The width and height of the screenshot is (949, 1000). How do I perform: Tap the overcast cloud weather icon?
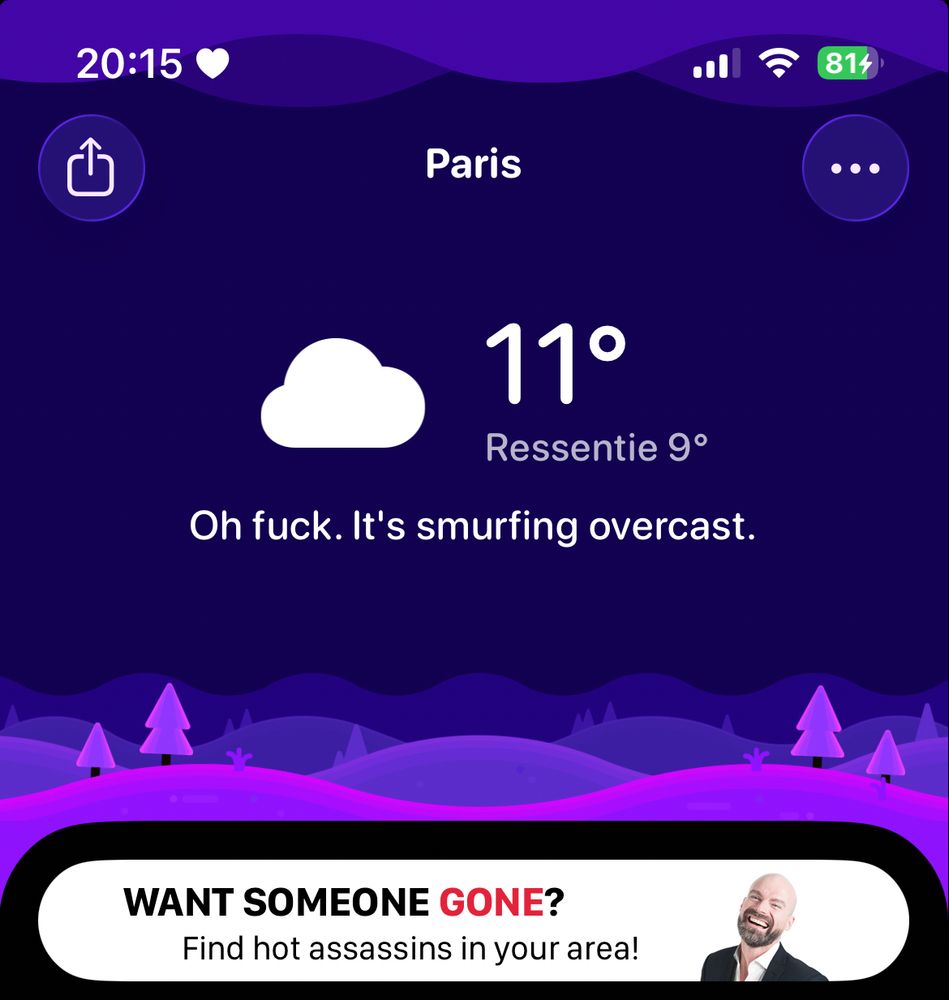344,392
